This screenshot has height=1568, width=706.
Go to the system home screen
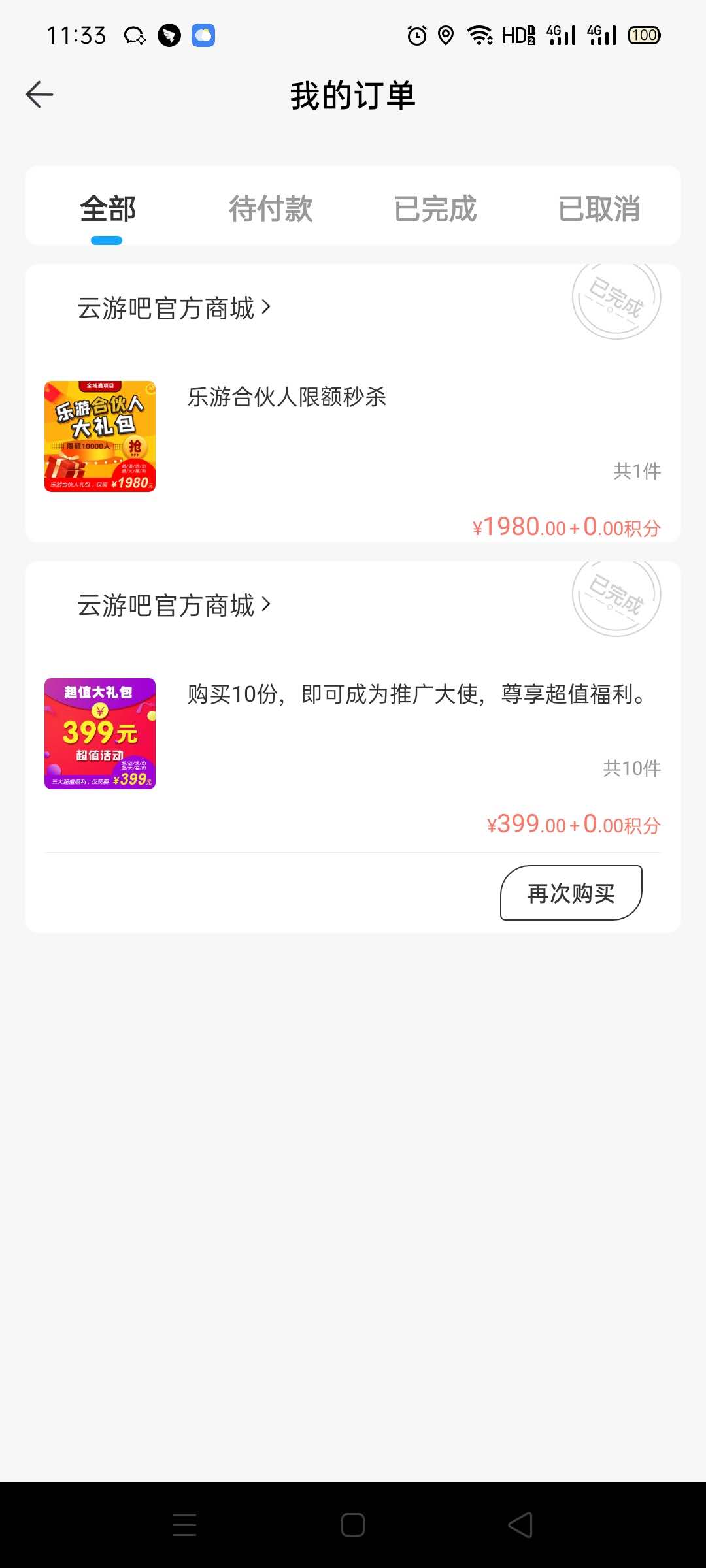(353, 1526)
